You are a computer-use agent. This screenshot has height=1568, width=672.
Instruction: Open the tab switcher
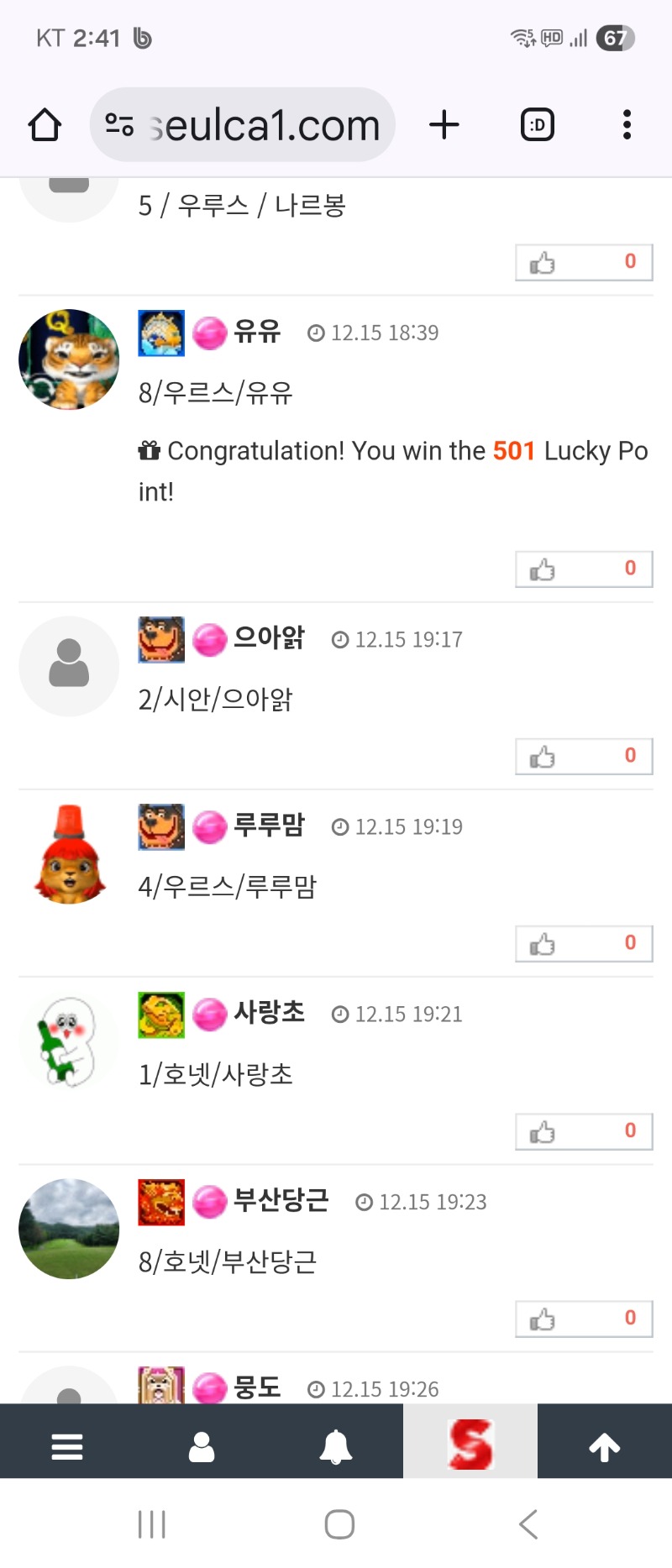[x=538, y=125]
